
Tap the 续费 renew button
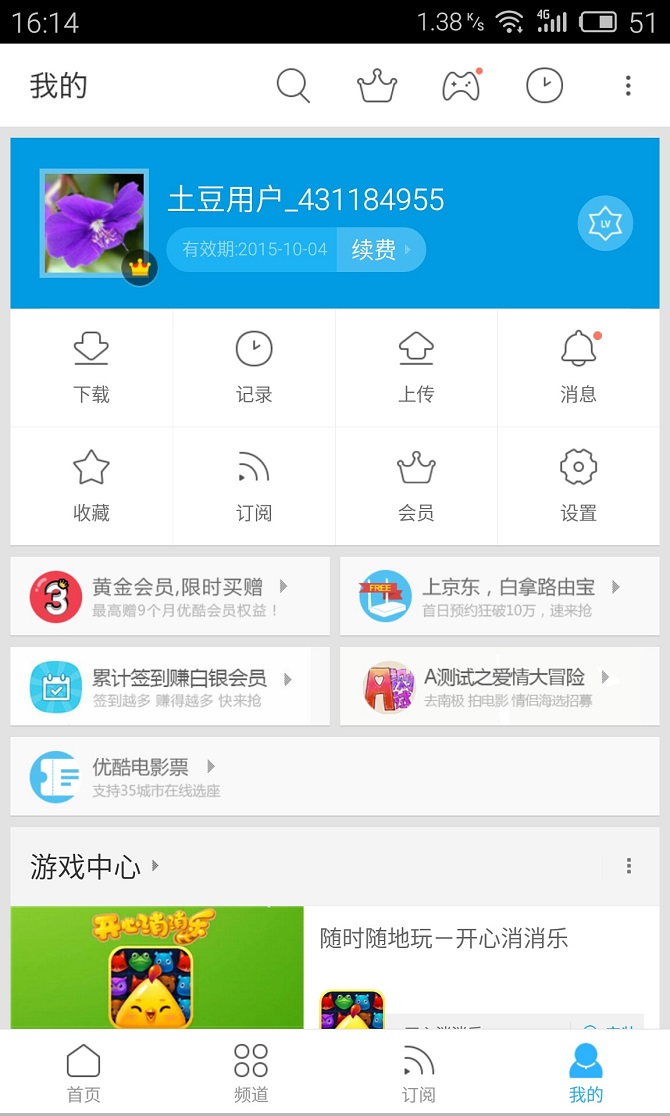[x=380, y=250]
